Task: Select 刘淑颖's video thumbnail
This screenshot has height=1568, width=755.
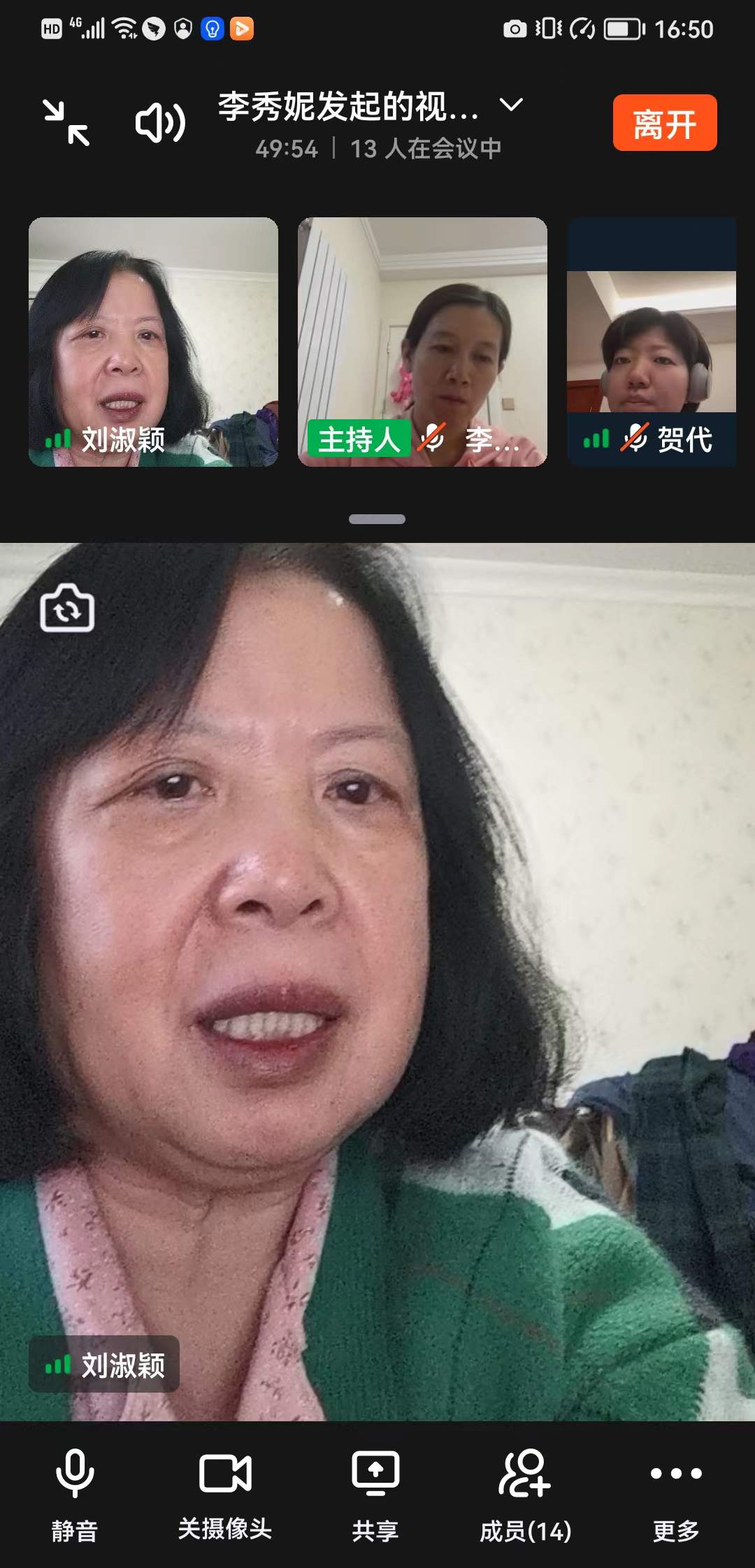Action: (x=153, y=342)
